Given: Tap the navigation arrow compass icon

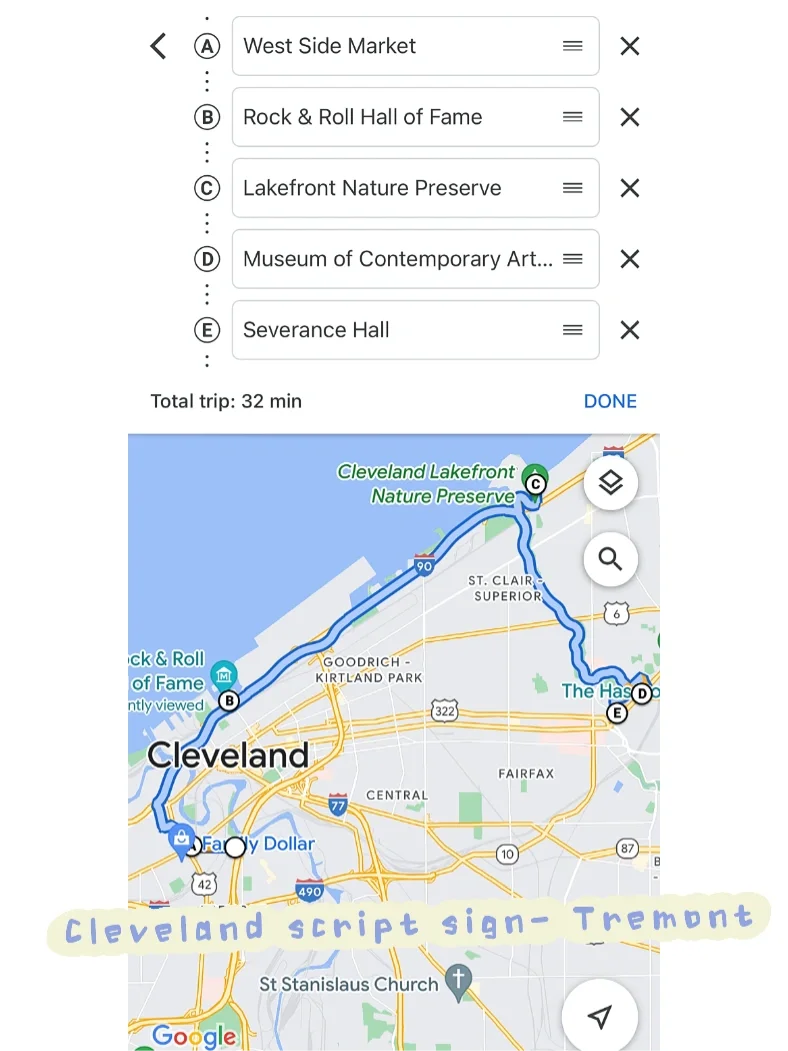Looking at the screenshot, I should pos(599,1016).
